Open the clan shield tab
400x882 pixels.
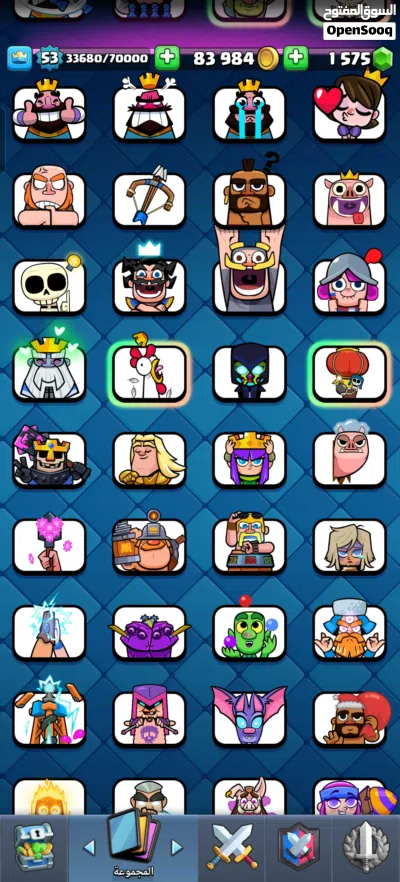[299, 847]
